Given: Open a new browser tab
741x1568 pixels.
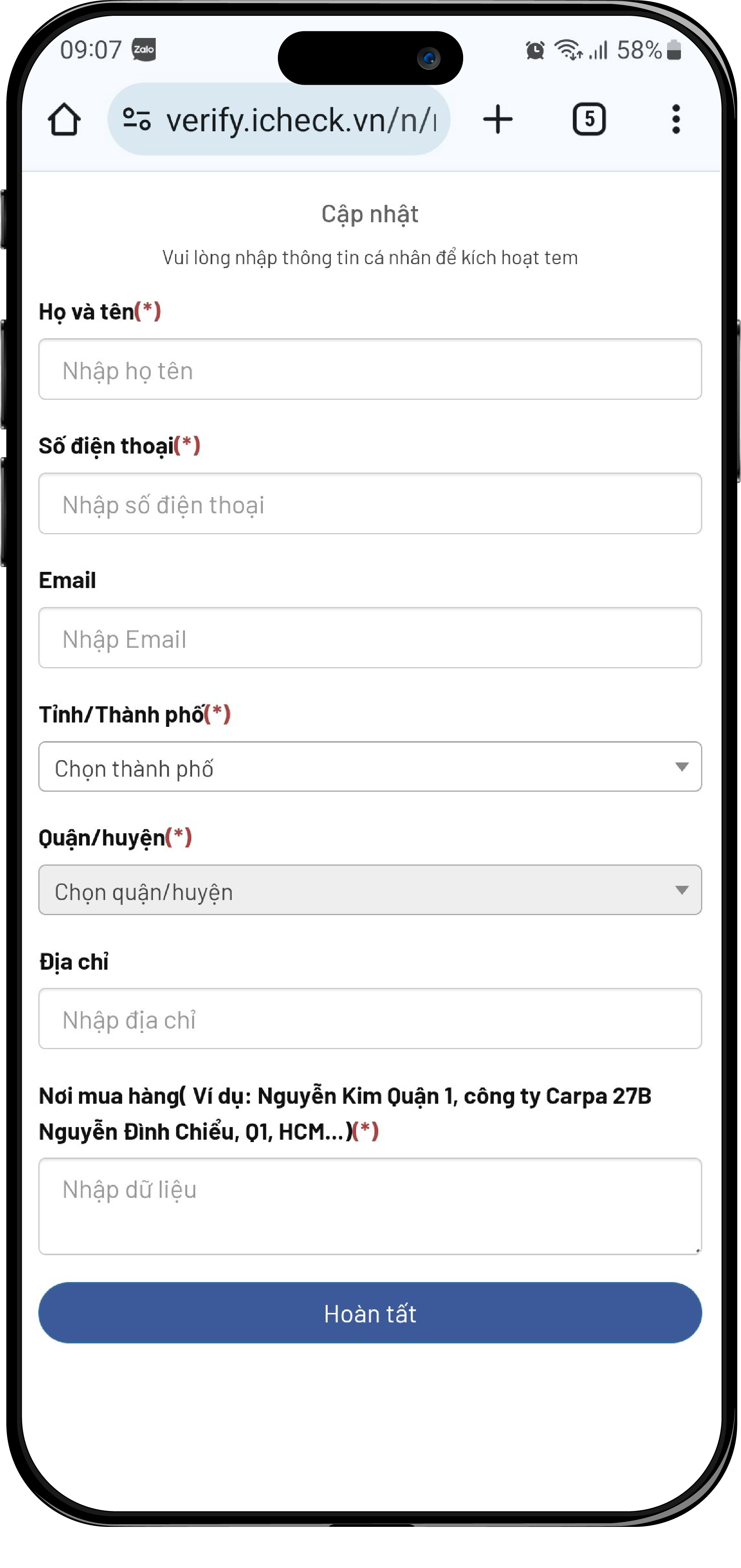Looking at the screenshot, I should tap(498, 119).
